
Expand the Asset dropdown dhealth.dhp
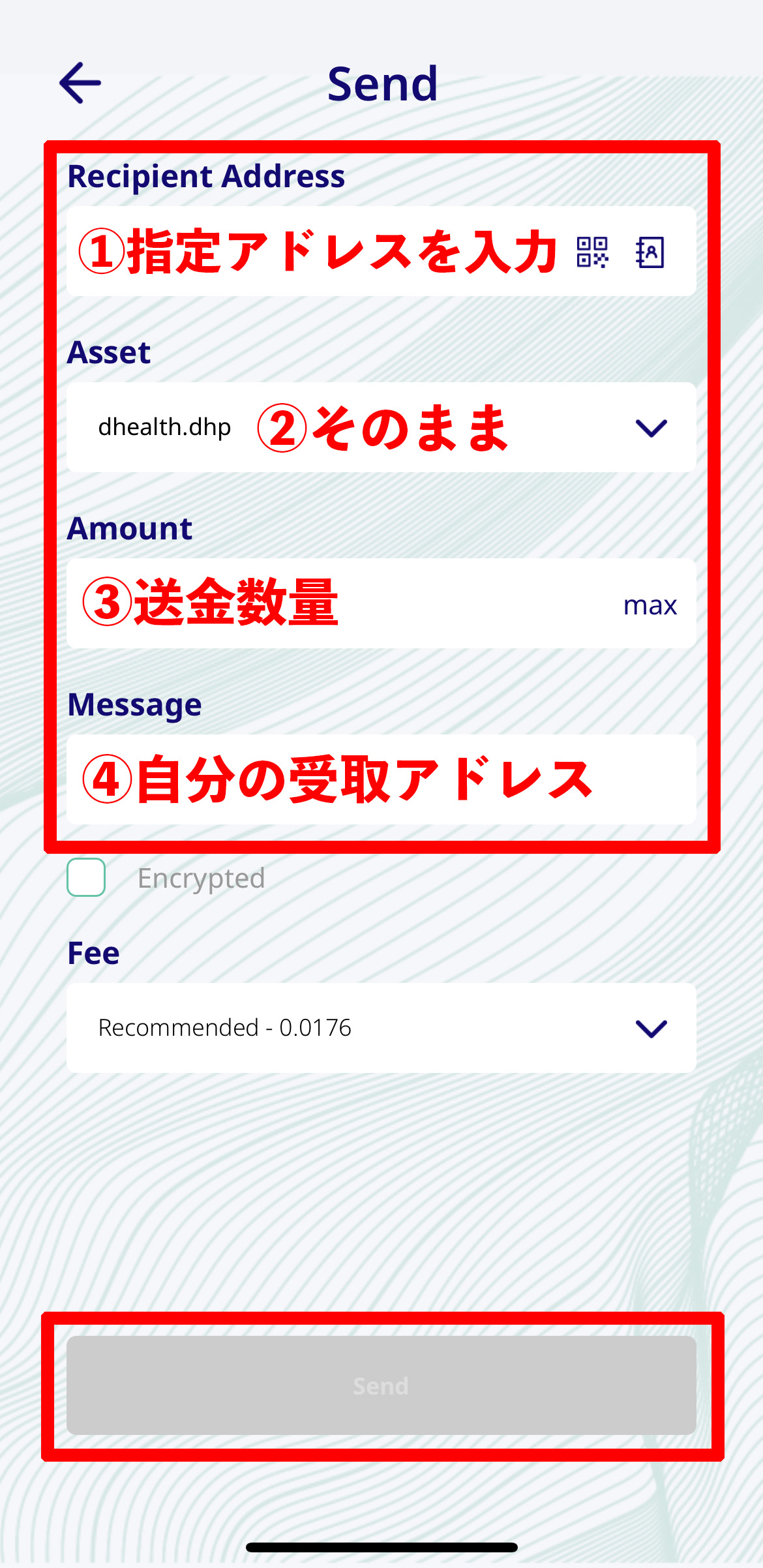click(x=381, y=427)
